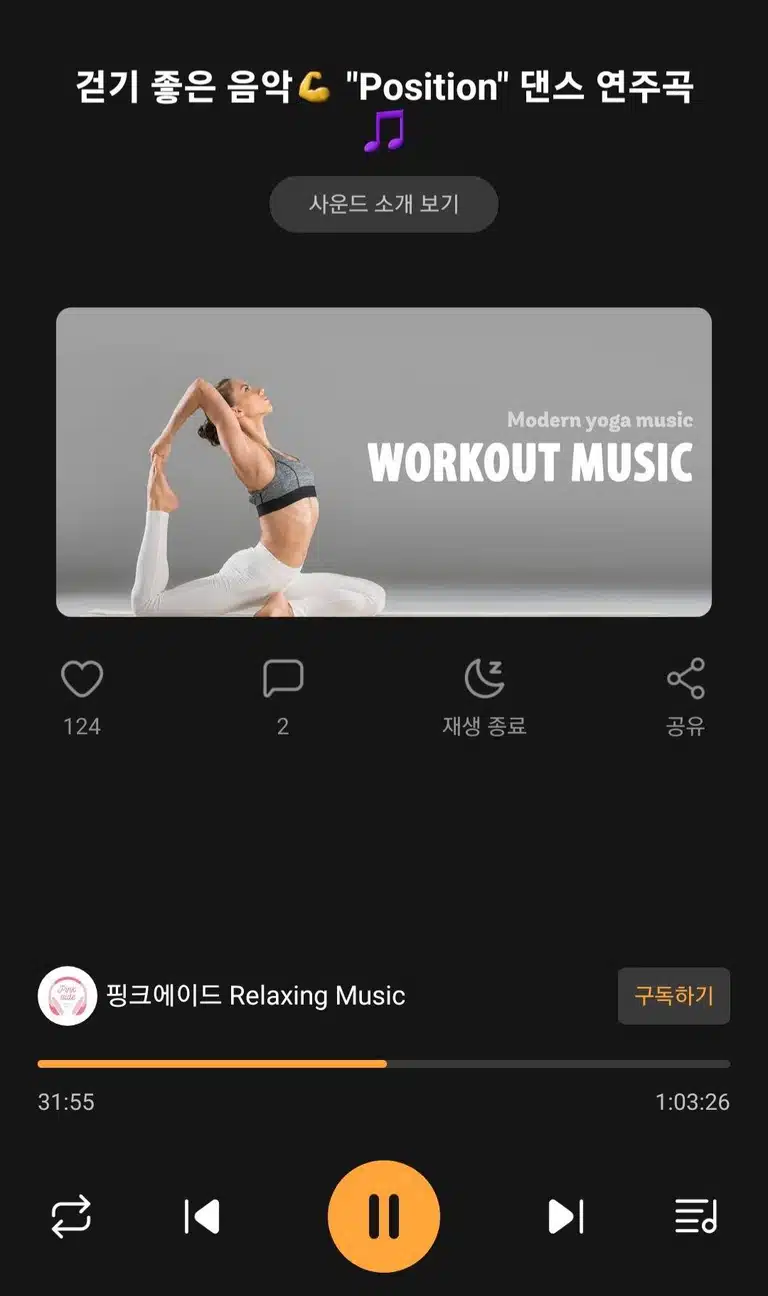768x1296 pixels.
Task: Subscribe with the 구독하기 button
Action: tap(674, 996)
